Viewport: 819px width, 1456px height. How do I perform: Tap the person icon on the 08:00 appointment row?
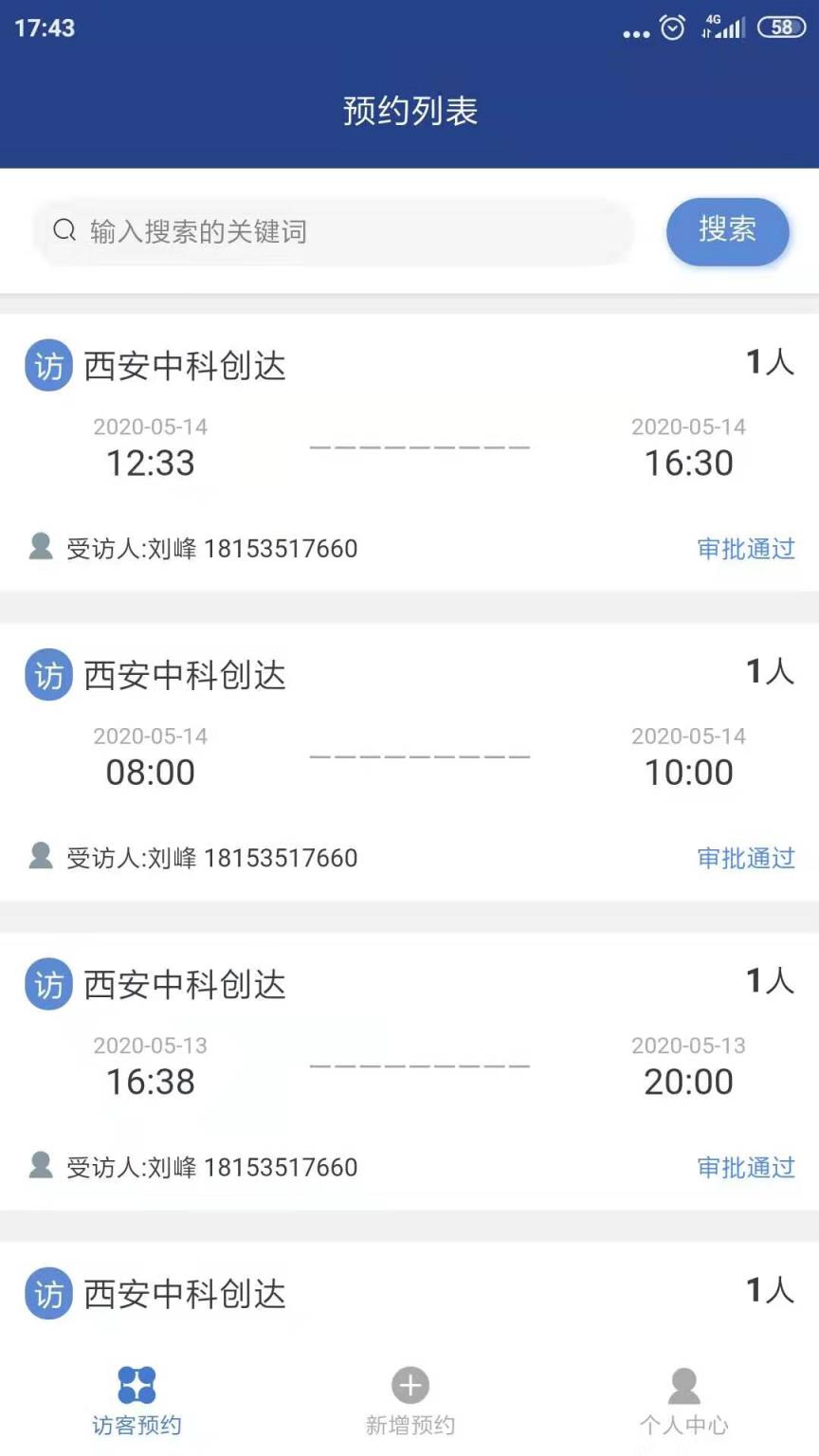coord(40,856)
